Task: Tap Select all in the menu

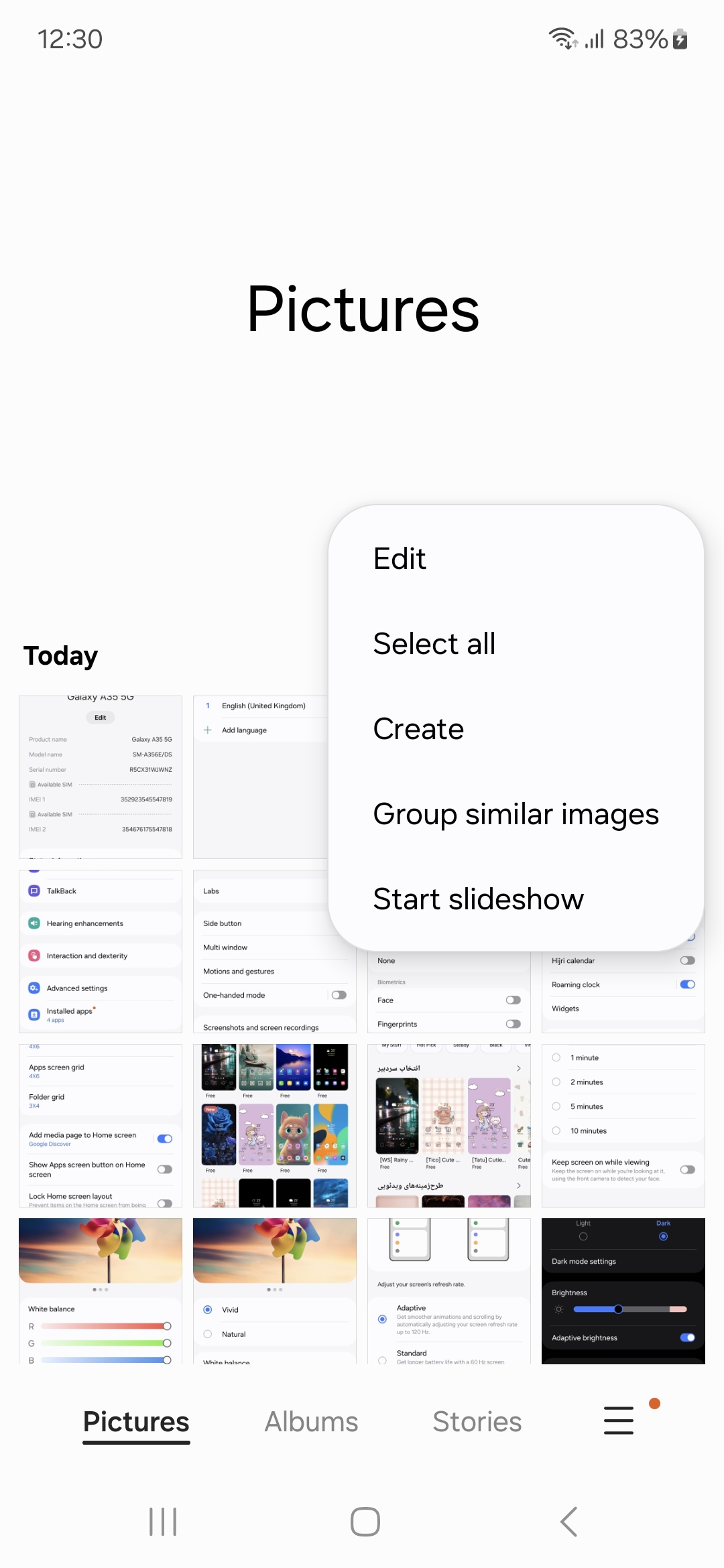Action: (434, 644)
